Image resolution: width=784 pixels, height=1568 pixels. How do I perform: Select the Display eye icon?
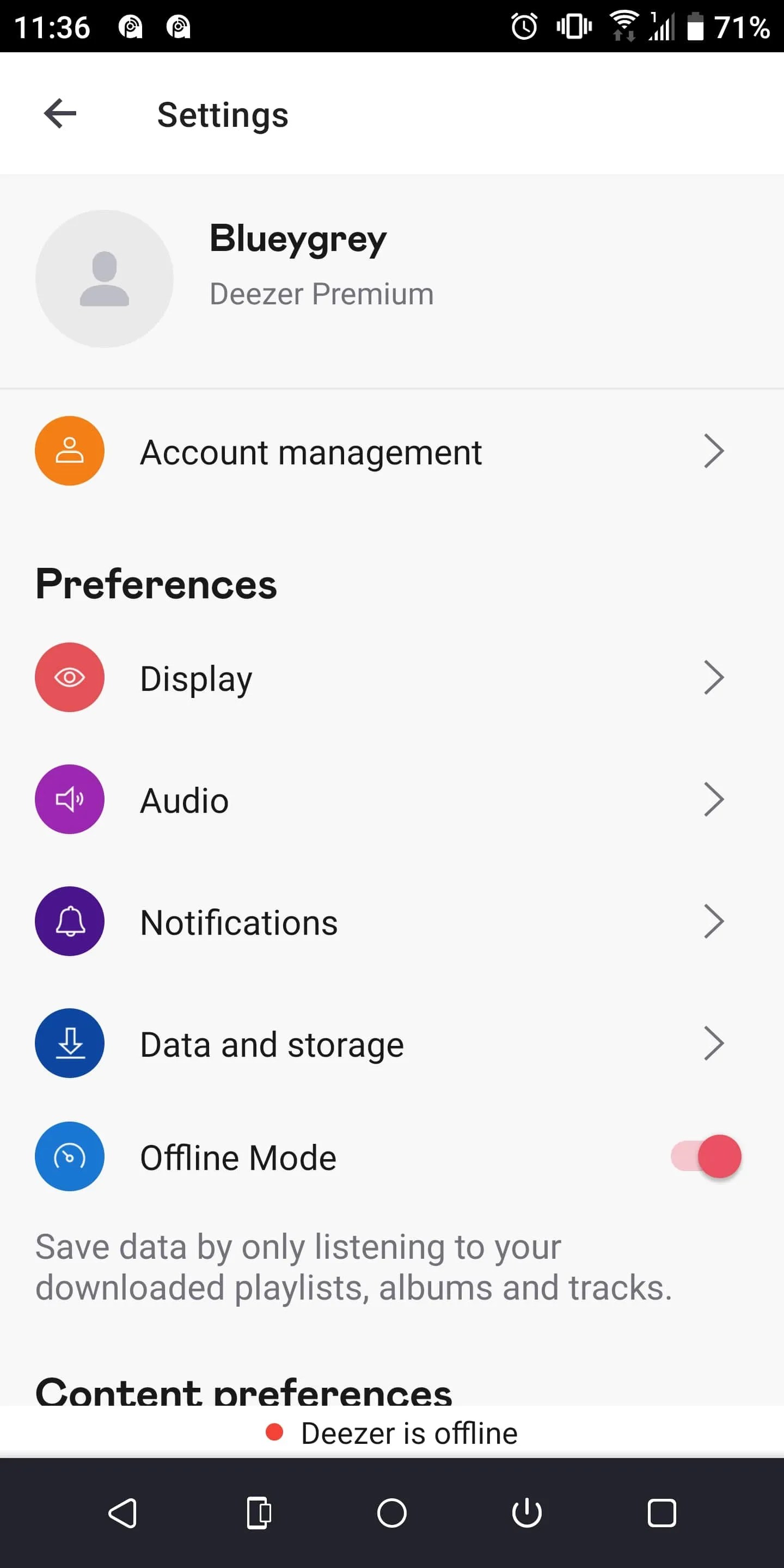point(69,677)
